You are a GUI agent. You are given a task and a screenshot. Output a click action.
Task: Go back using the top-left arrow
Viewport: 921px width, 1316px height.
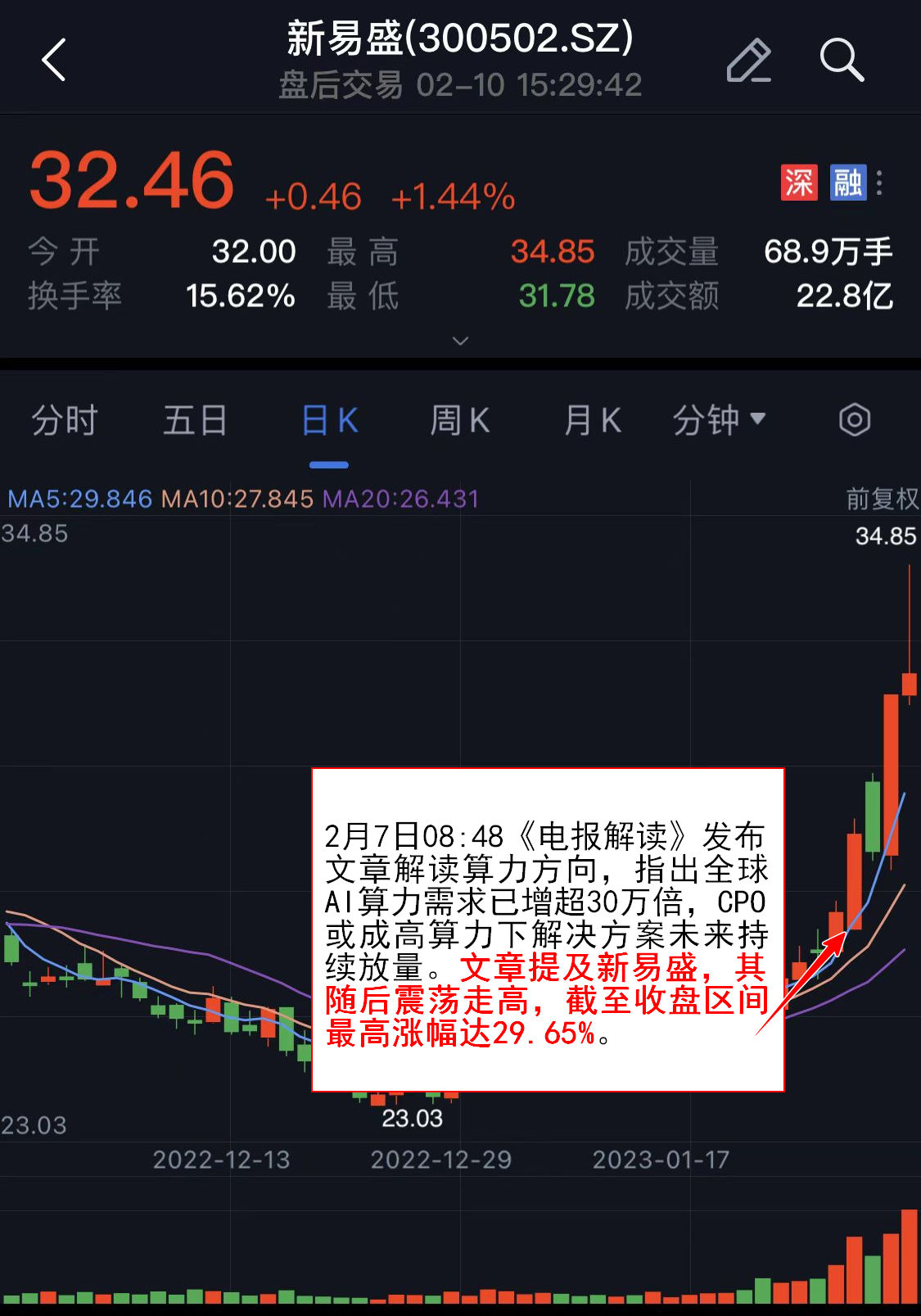[54, 60]
